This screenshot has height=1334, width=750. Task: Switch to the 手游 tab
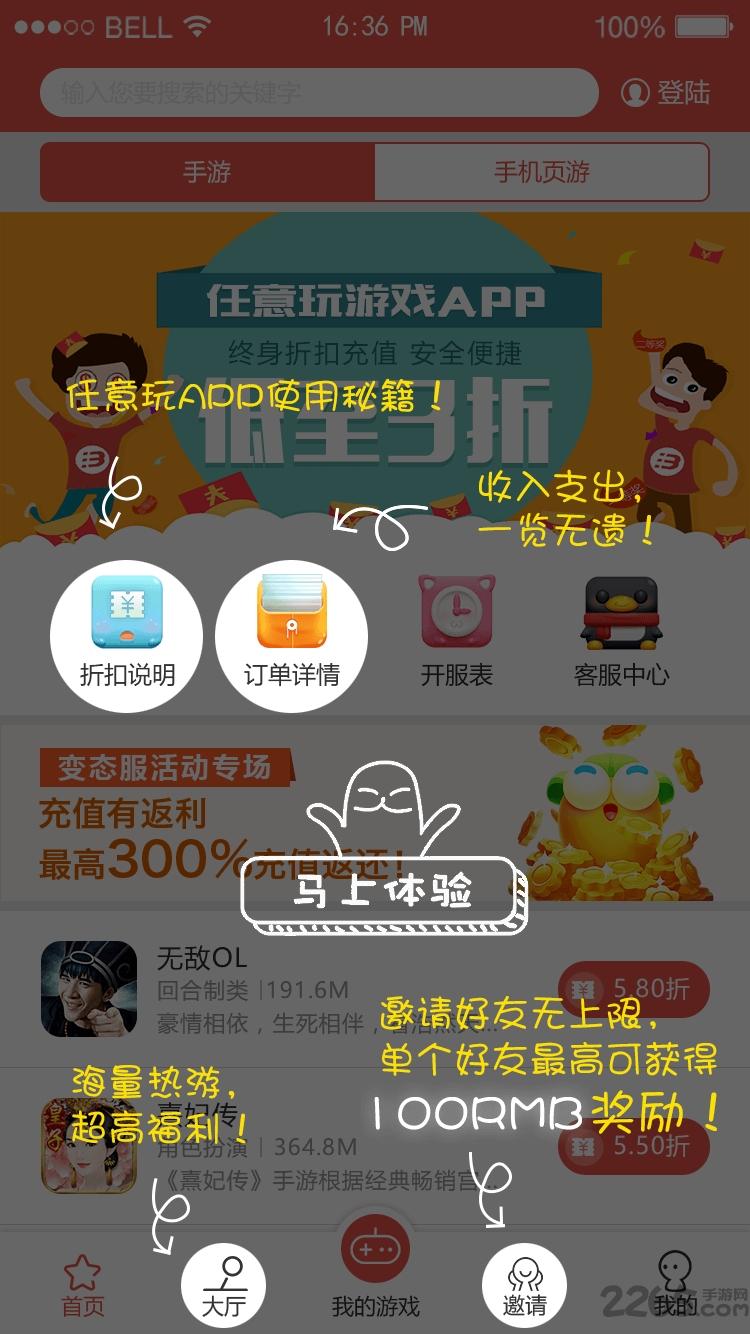click(x=207, y=172)
